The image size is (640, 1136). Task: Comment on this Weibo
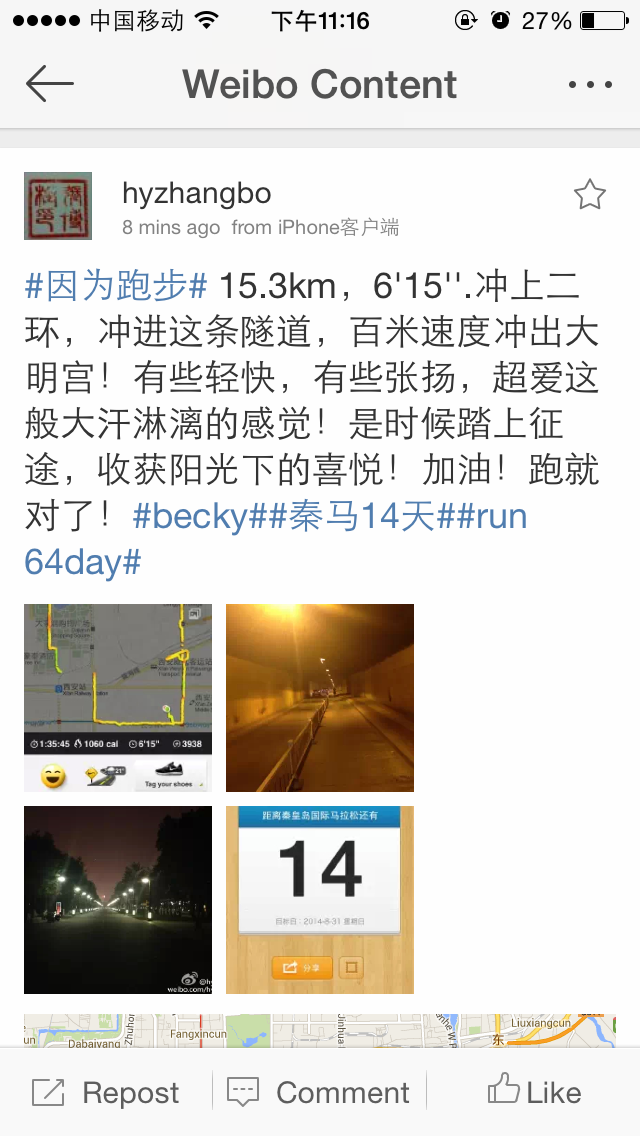(319, 1092)
